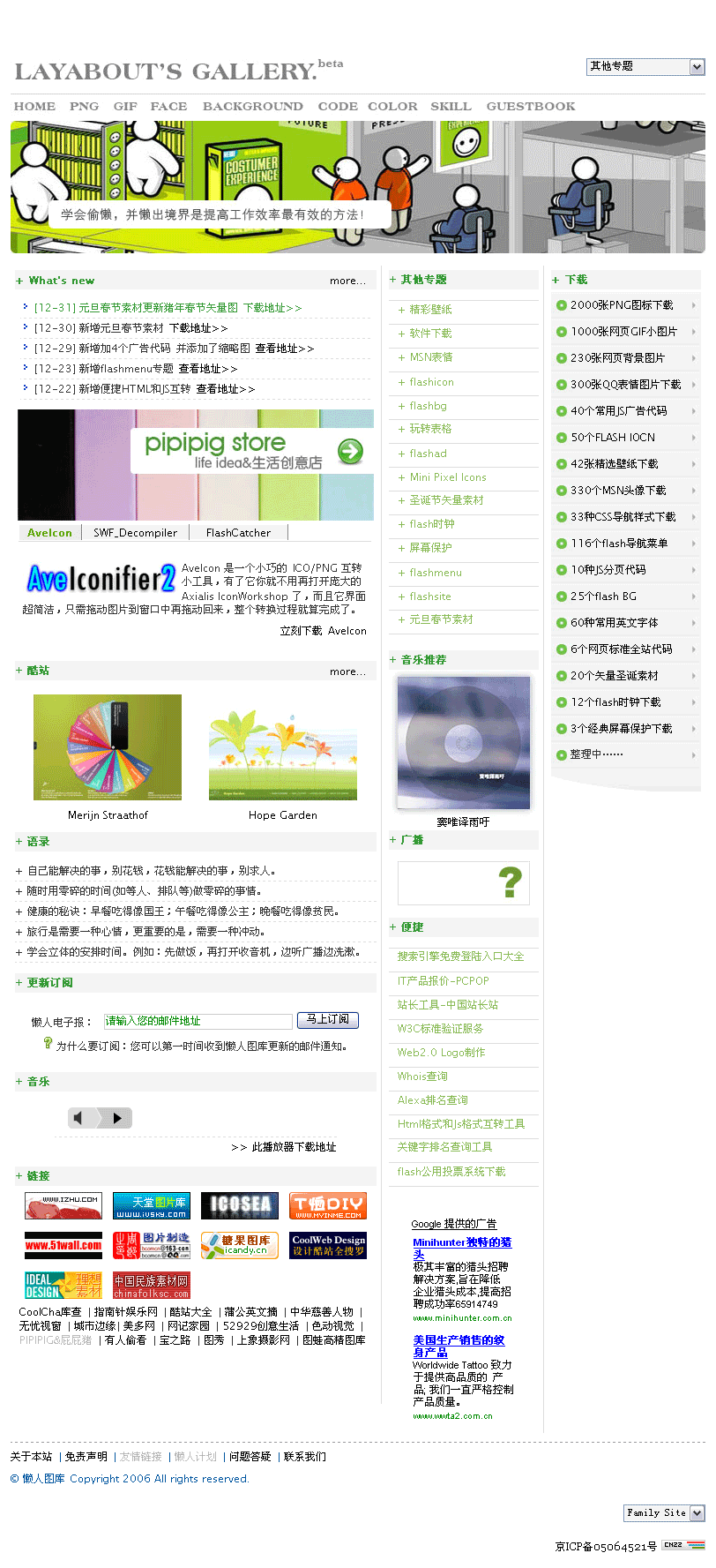The height and width of the screenshot is (1568, 716).
Task: Switch to the FlashCatcher tab
Action: click(x=238, y=533)
